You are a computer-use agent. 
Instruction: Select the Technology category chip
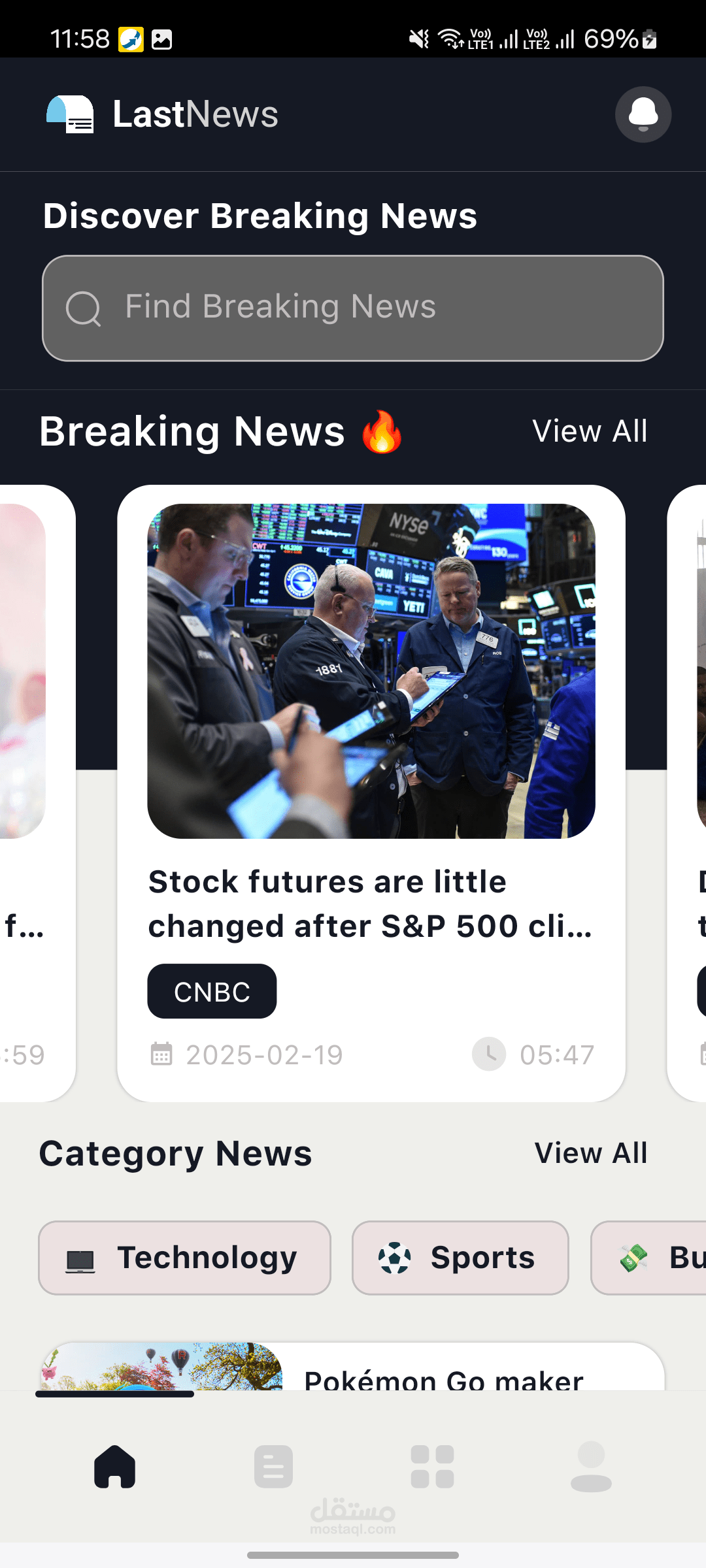point(184,1256)
